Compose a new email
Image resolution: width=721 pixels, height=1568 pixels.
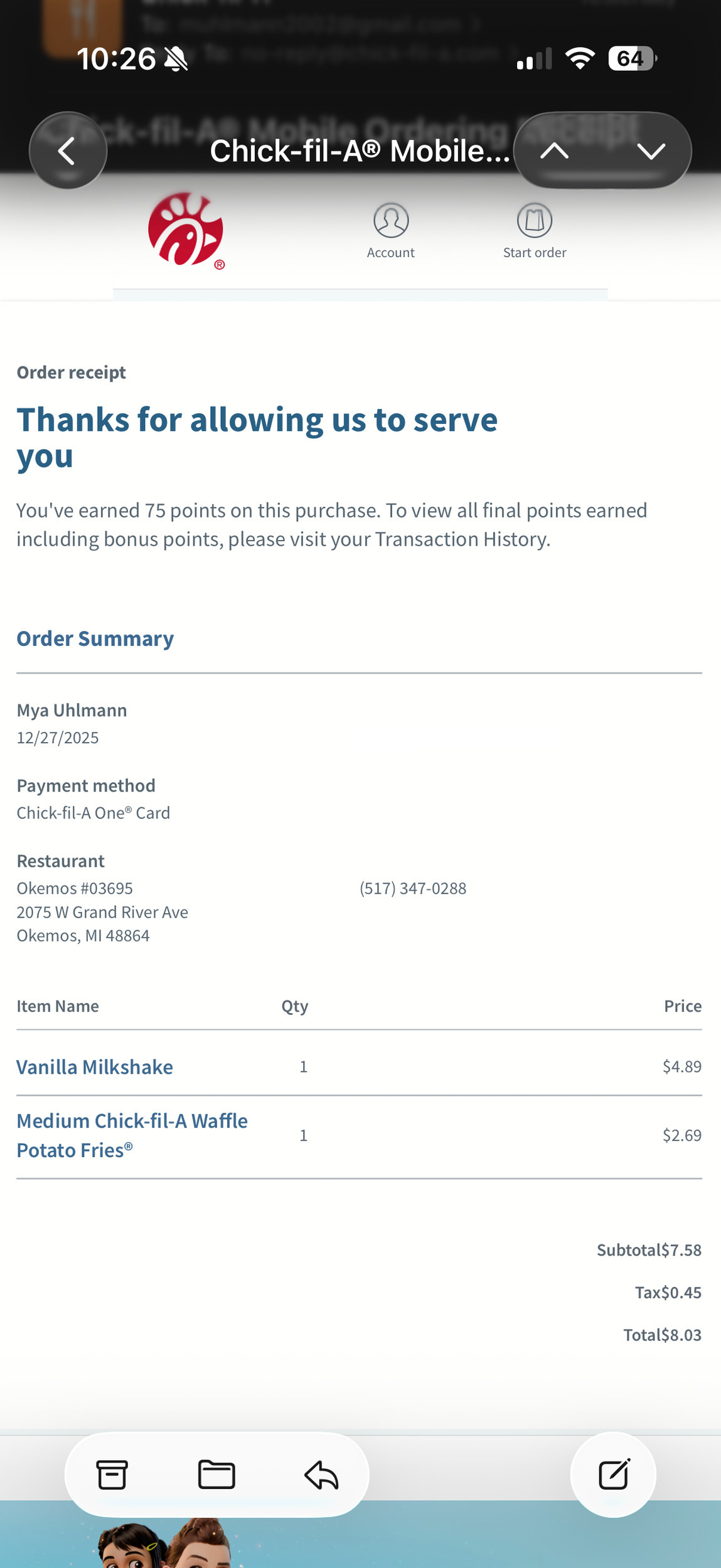pos(613,1475)
